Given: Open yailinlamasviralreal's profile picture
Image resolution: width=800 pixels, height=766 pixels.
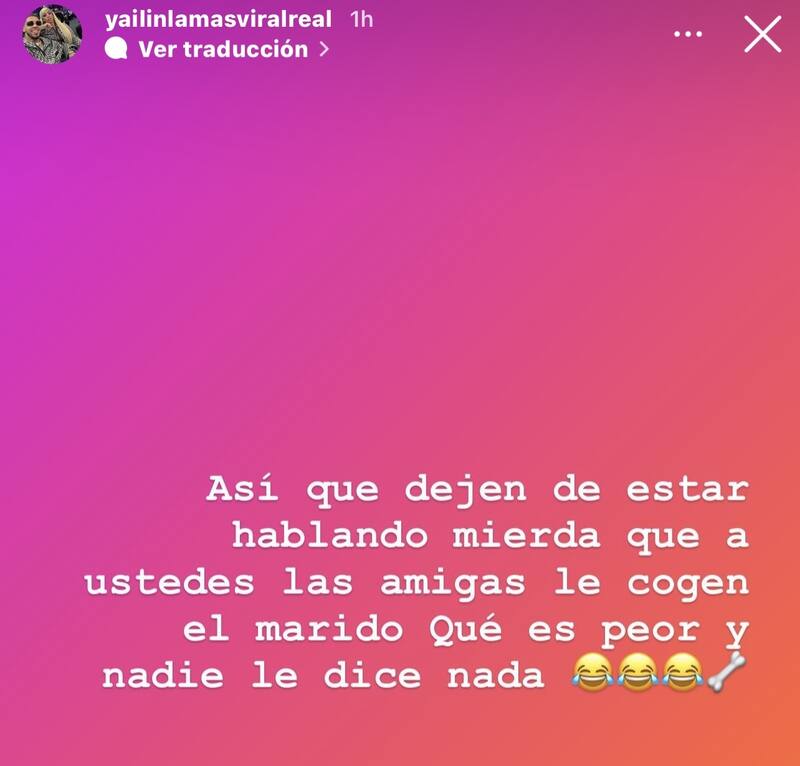Looking at the screenshot, I should coord(52,34).
